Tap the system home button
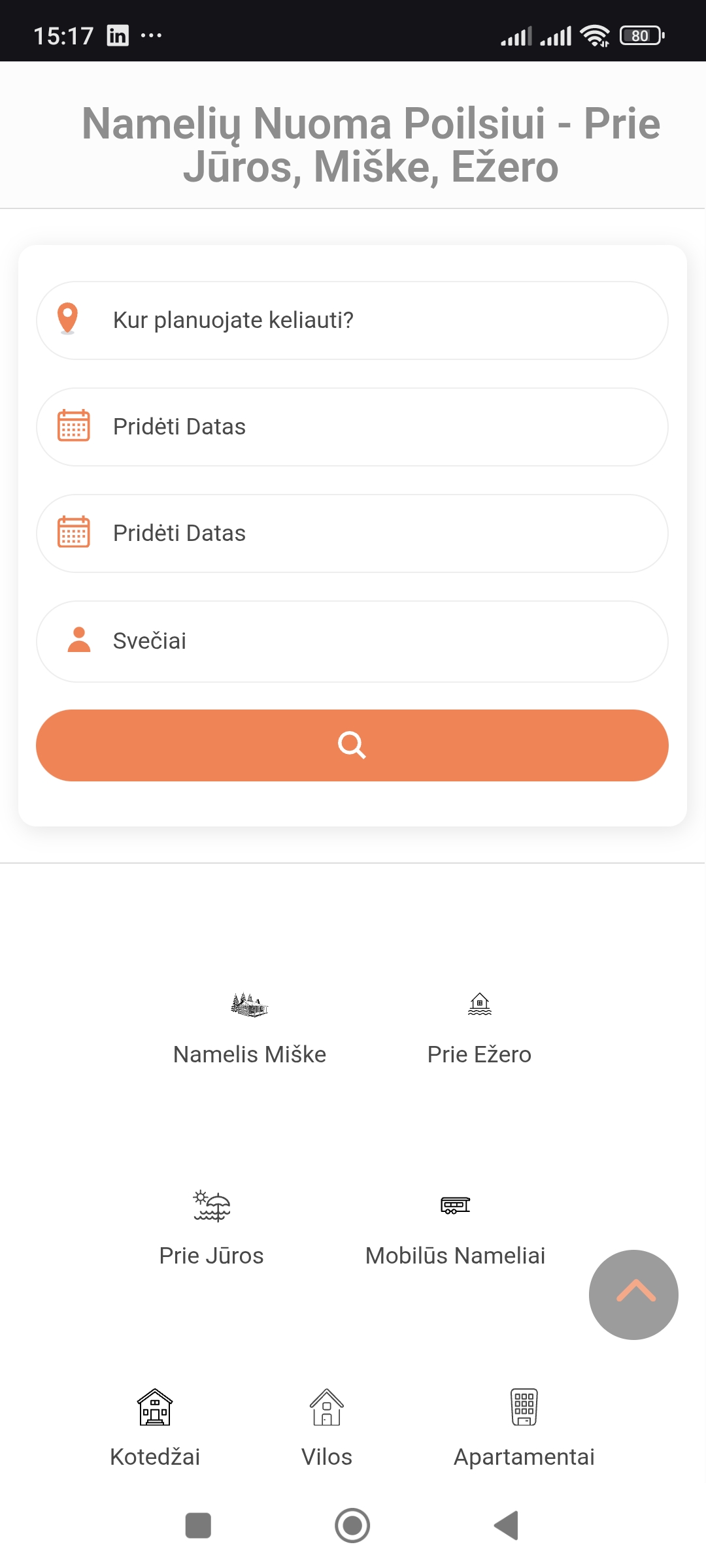The width and height of the screenshot is (706, 1568). pyautogui.click(x=352, y=1526)
